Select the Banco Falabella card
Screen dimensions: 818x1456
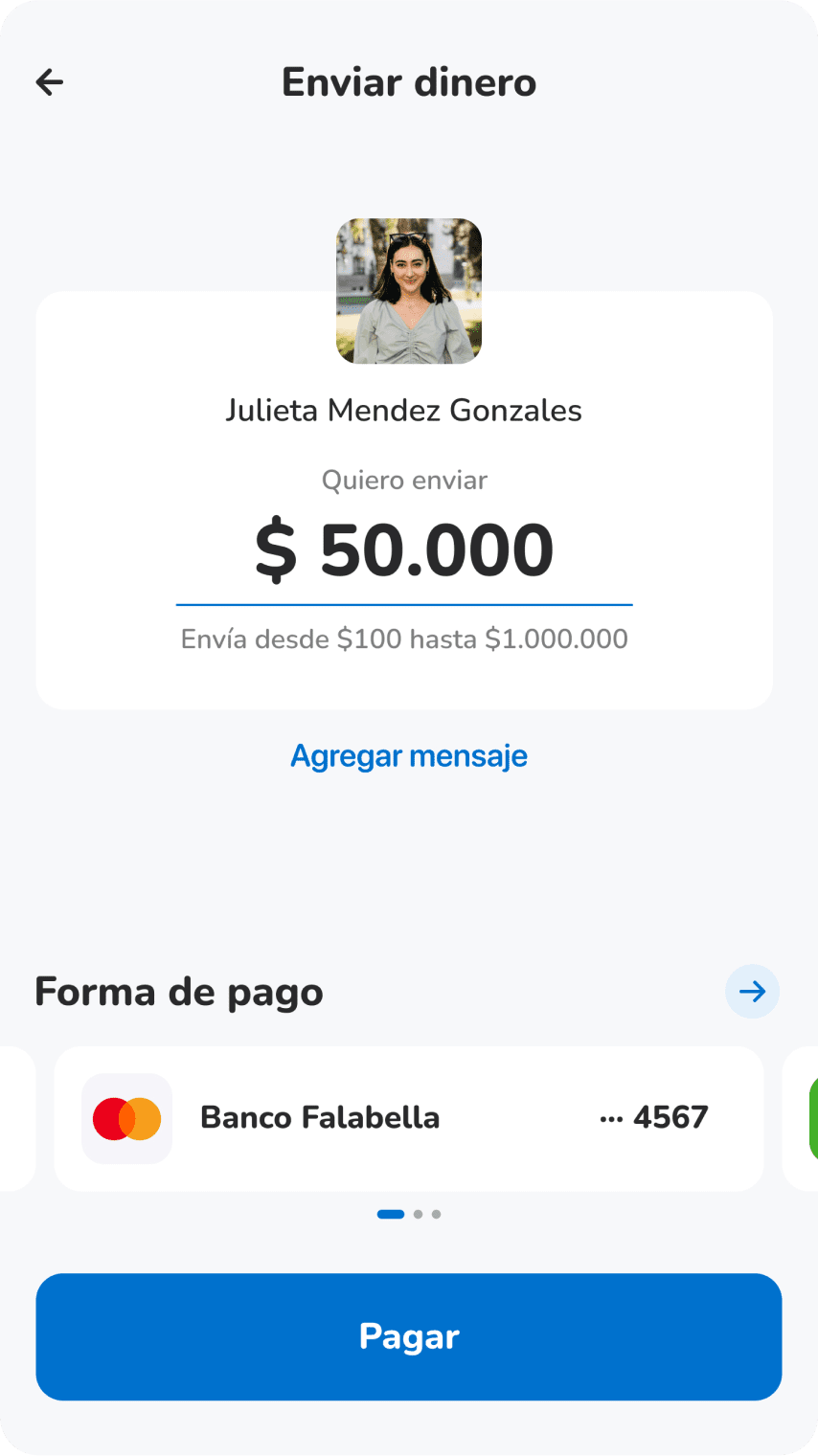(x=409, y=1118)
